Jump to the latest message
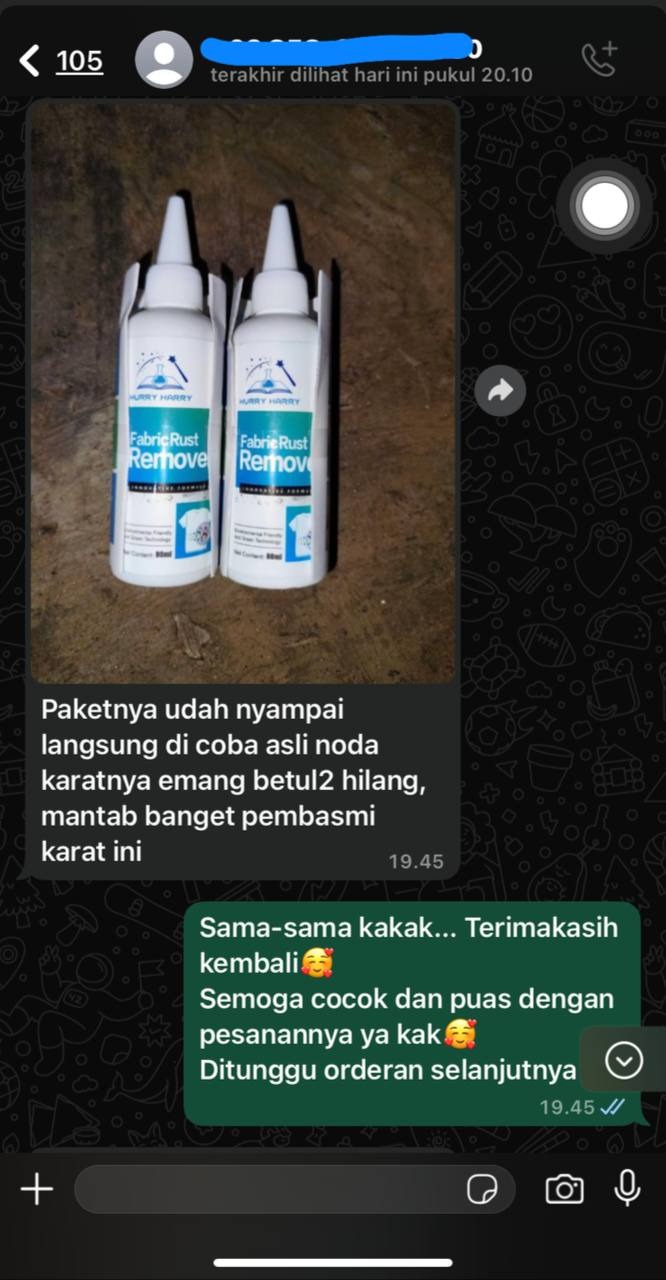This screenshot has width=666, height=1280. pos(624,1059)
